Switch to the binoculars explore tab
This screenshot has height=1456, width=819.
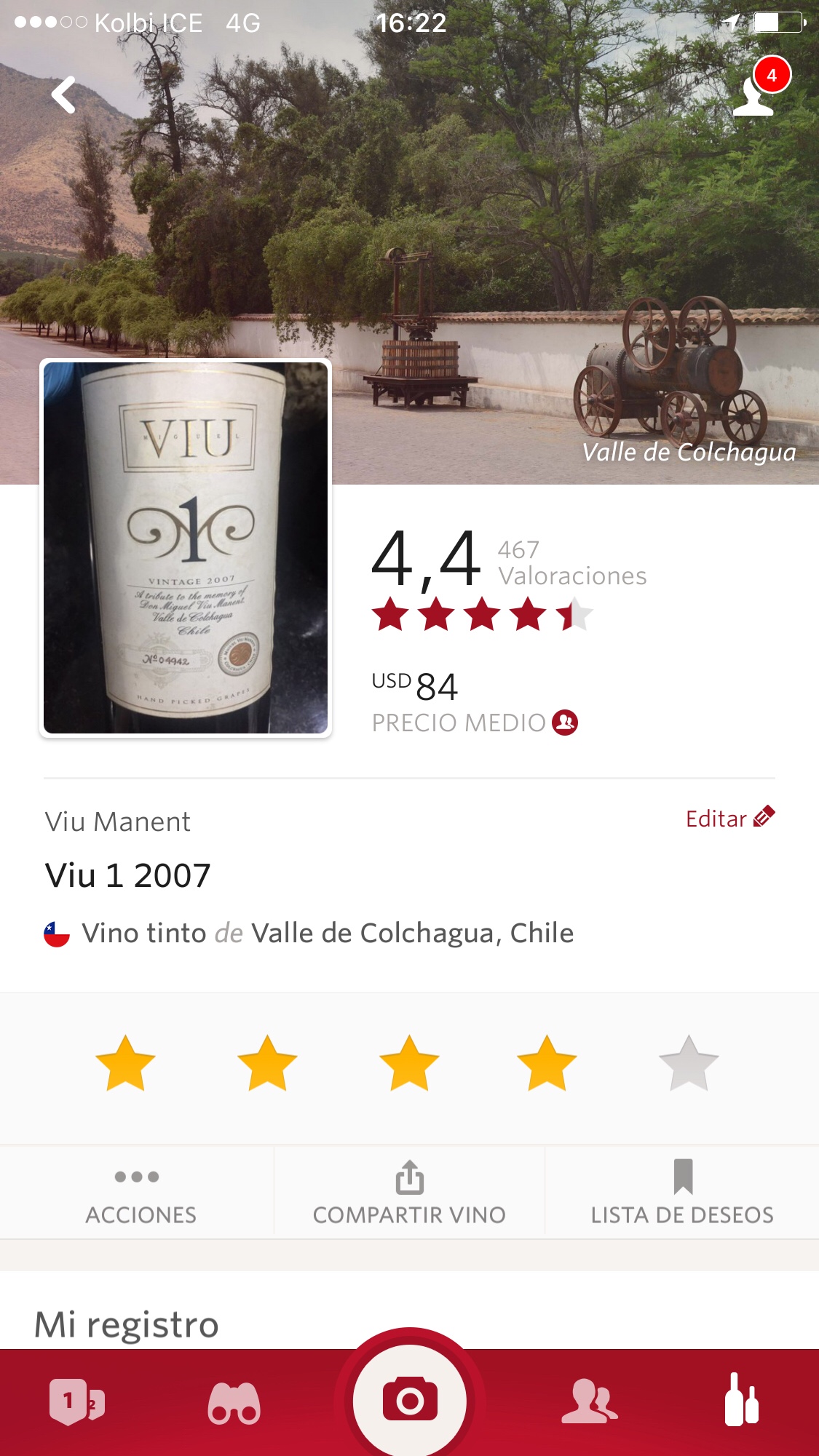[234, 1402]
